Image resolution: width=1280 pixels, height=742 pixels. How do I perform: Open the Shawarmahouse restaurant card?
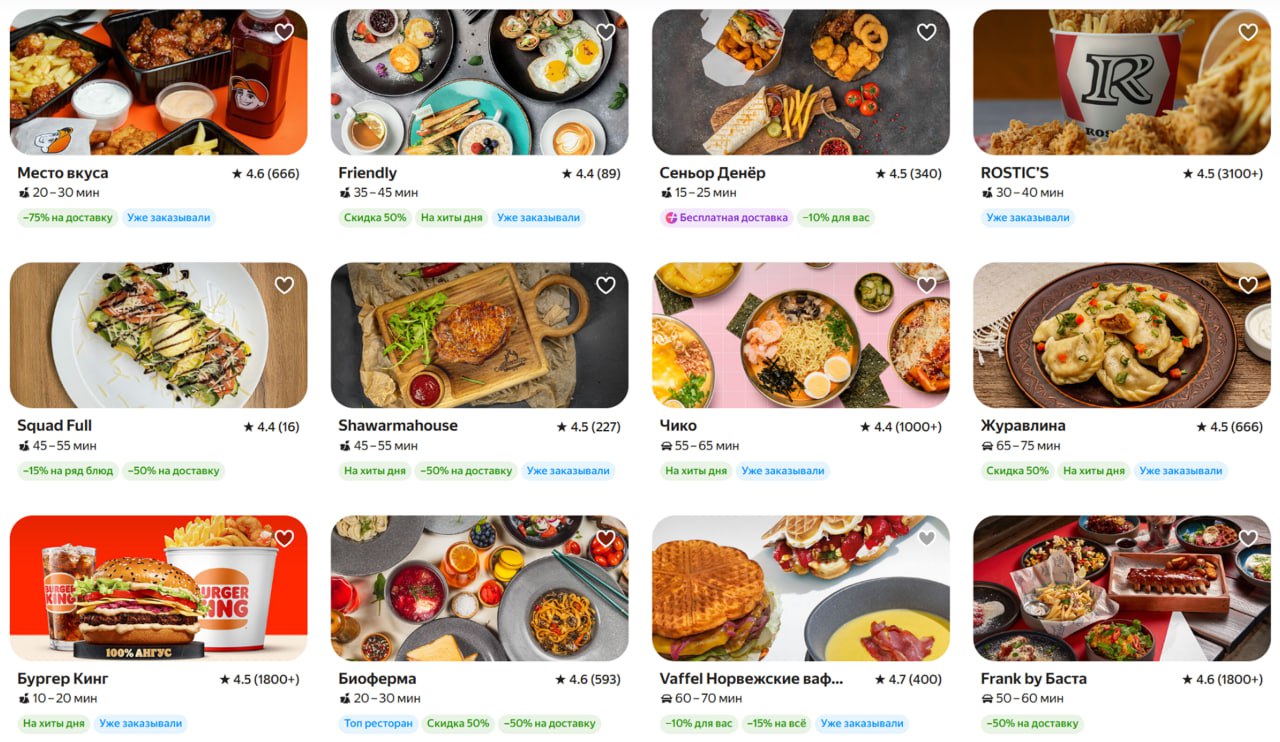click(479, 371)
